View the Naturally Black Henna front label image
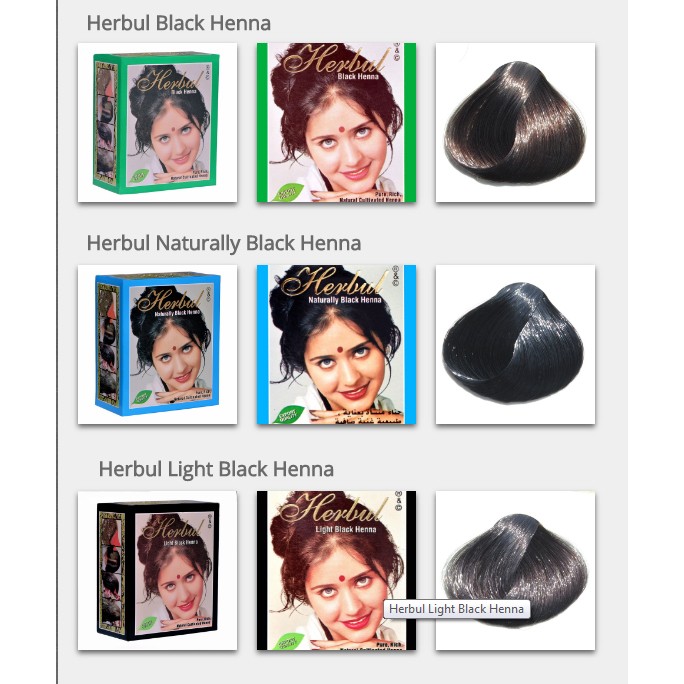The width and height of the screenshot is (684, 684). click(336, 344)
